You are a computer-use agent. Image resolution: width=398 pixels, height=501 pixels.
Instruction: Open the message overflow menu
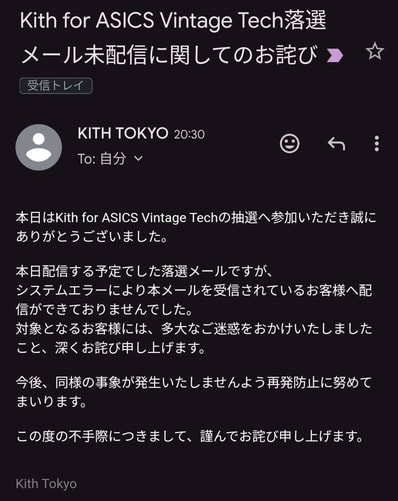(x=377, y=144)
